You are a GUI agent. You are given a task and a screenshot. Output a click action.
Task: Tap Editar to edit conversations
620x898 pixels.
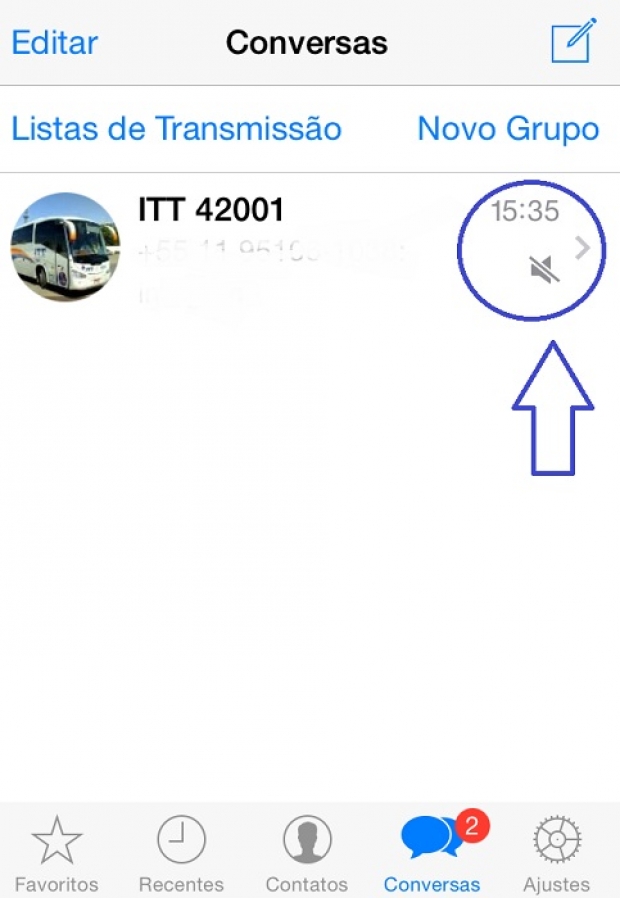pyautogui.click(x=54, y=43)
